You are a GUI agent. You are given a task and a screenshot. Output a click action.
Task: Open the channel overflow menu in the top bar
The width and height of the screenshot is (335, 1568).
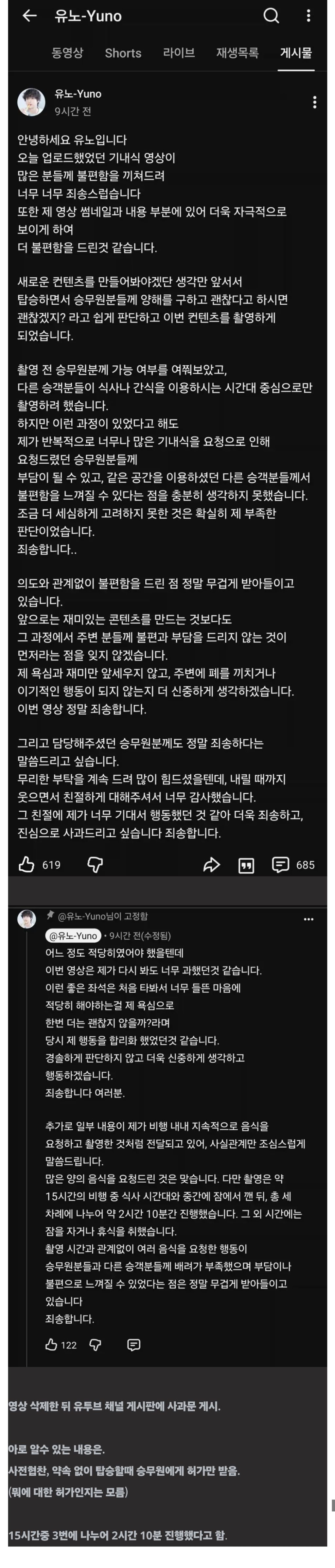(x=309, y=16)
